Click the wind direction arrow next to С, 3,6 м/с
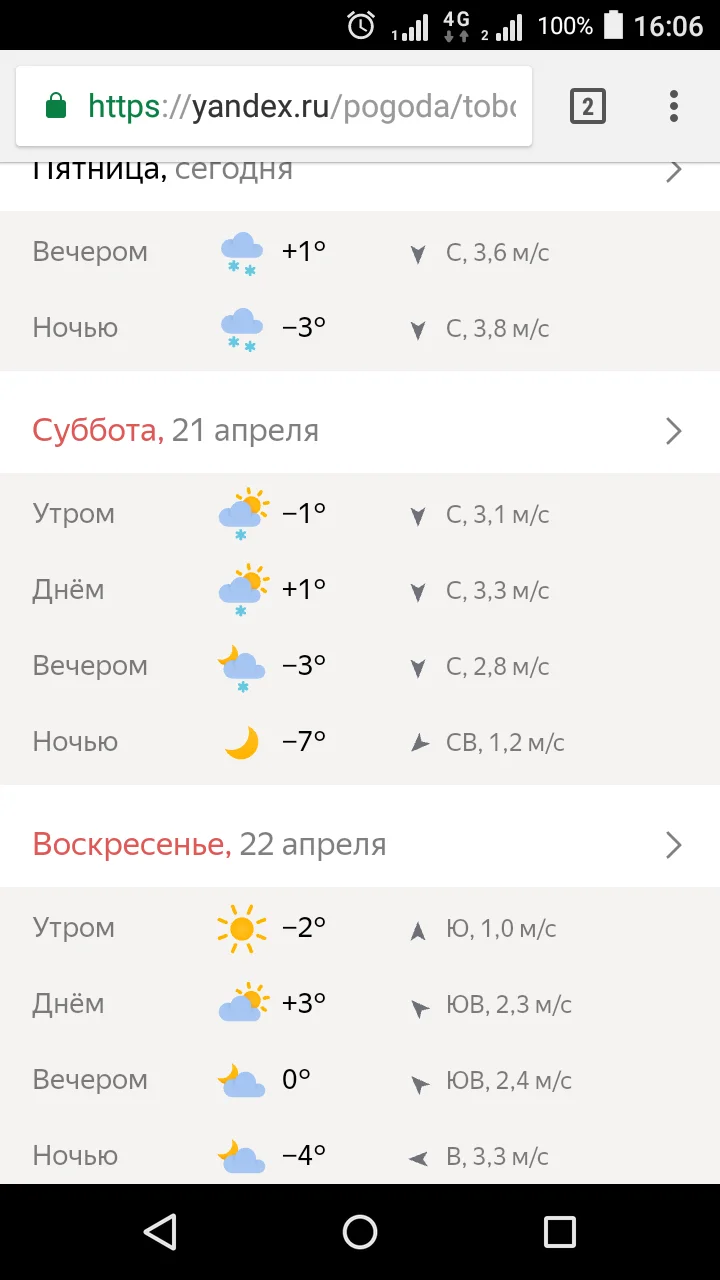 tap(418, 253)
